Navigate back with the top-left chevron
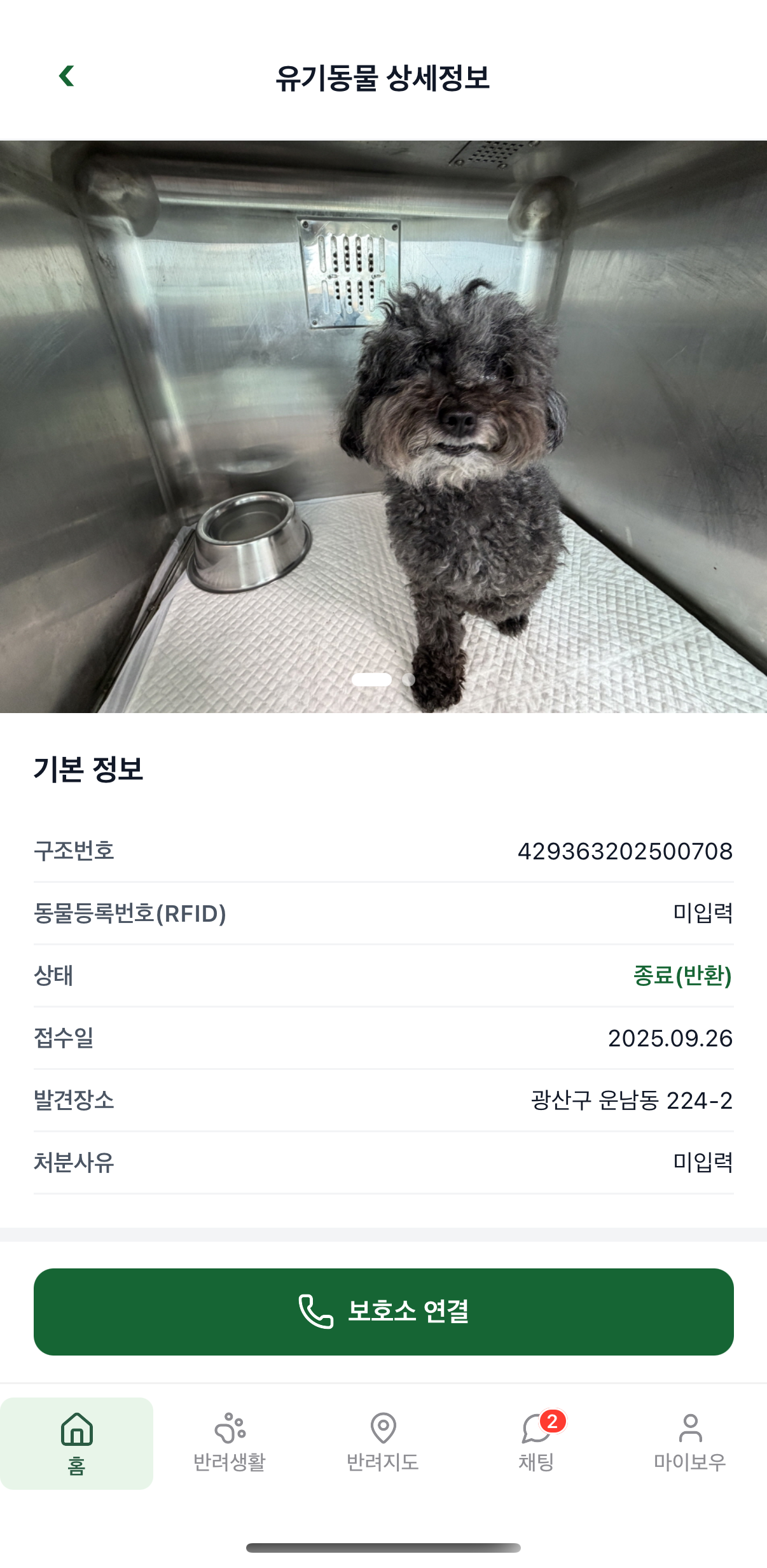This screenshot has width=767, height=1568. (x=66, y=76)
